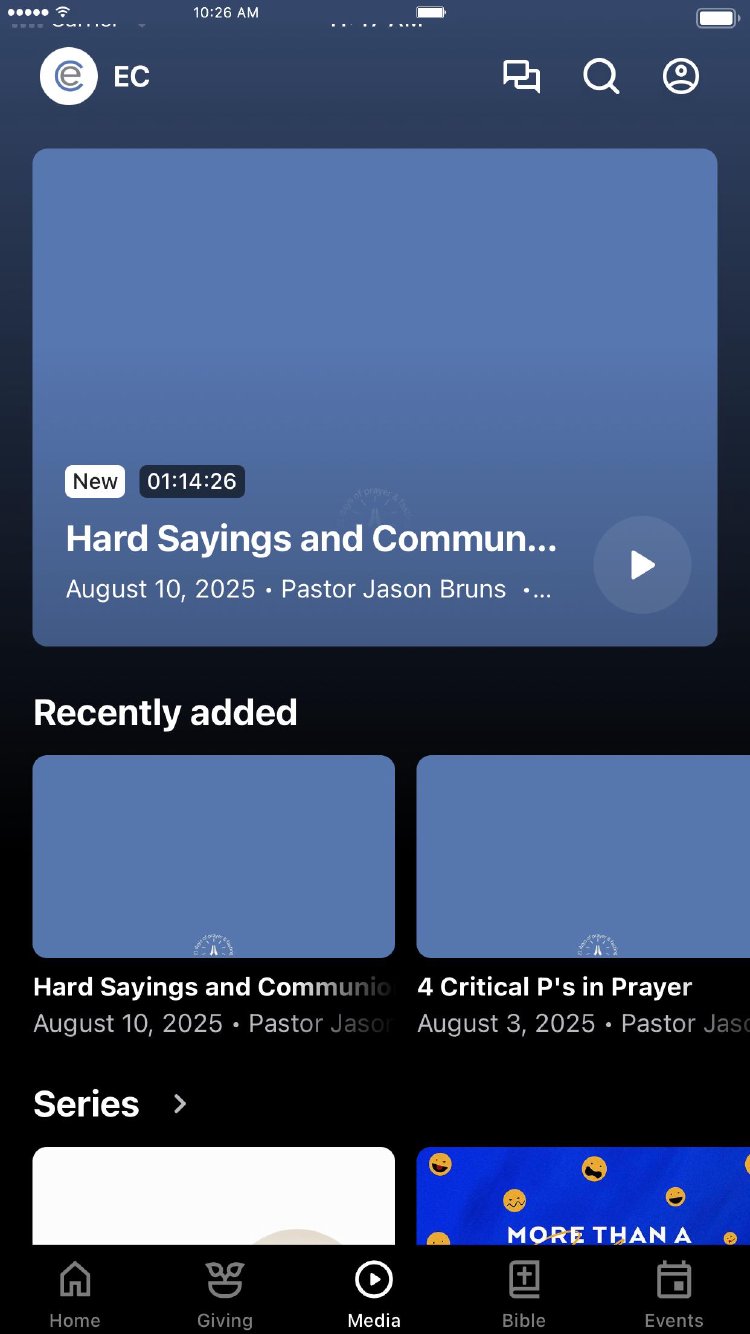
Task: Open the 4 Critical P's in Prayer card
Action: pos(583,857)
